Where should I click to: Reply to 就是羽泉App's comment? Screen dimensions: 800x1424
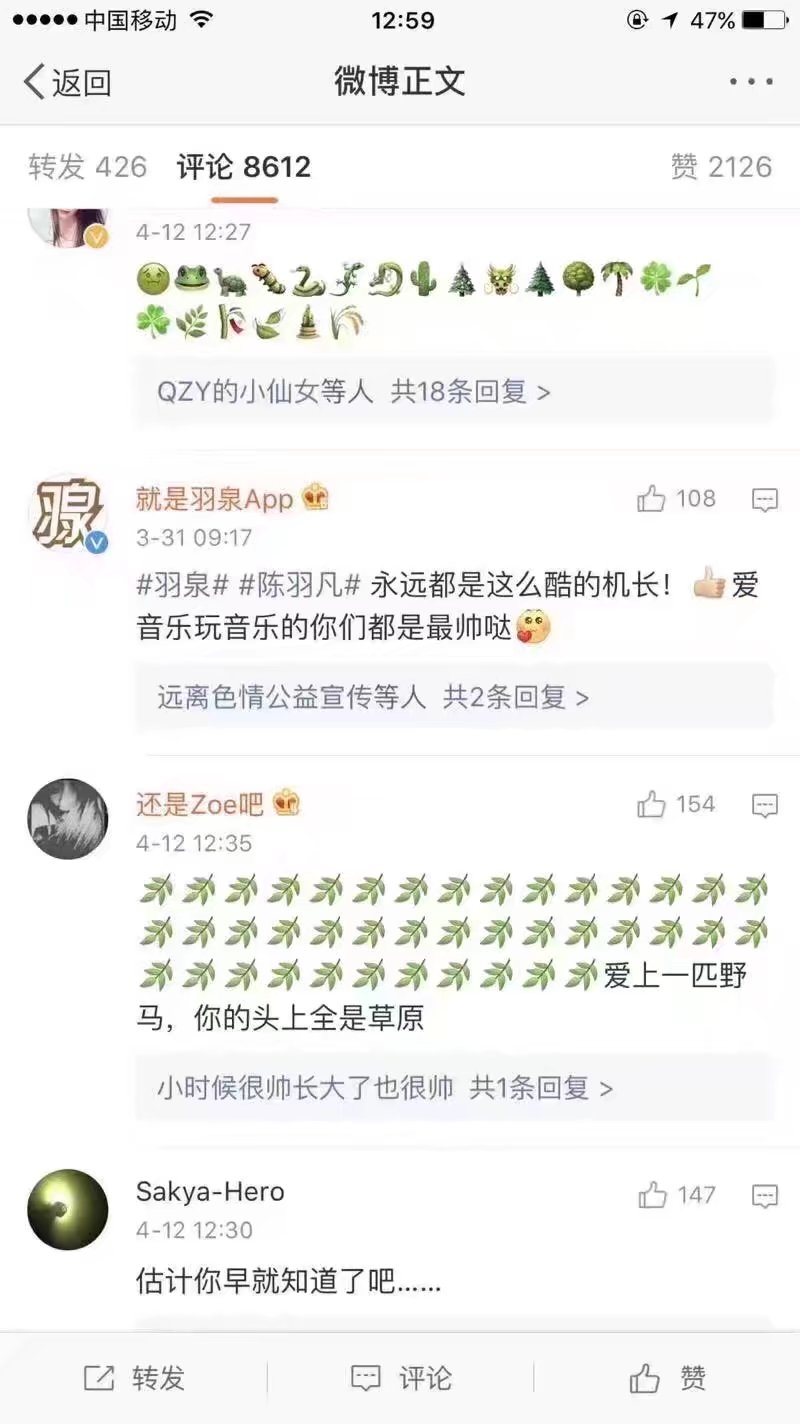[x=765, y=500]
